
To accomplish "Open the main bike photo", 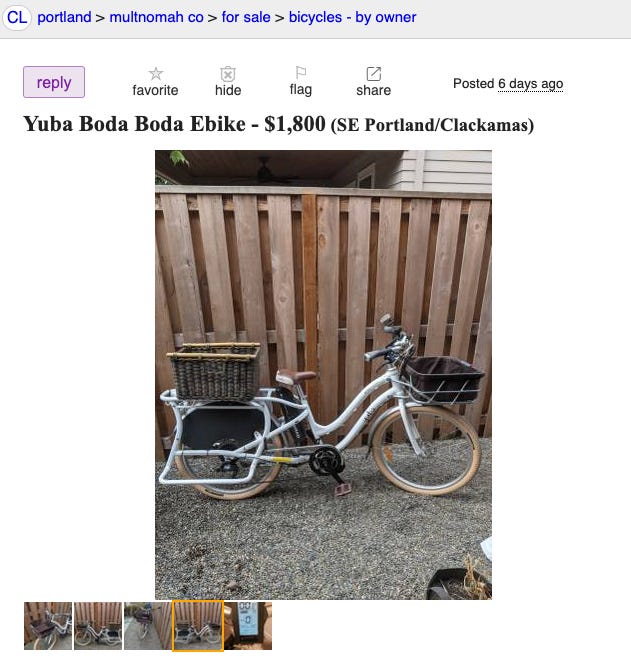I will click(x=323, y=375).
